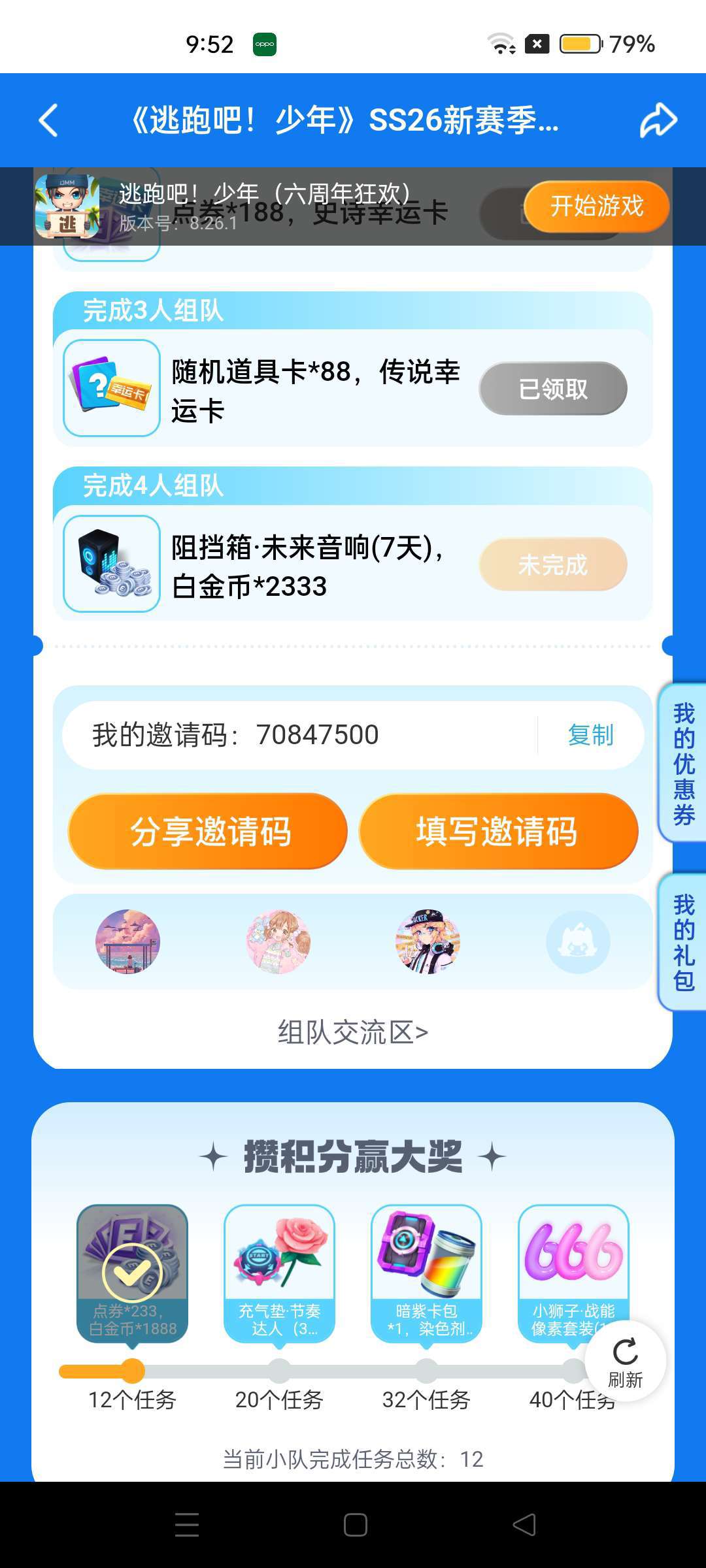
Task: Go to the system home screen
Action: tap(355, 1525)
